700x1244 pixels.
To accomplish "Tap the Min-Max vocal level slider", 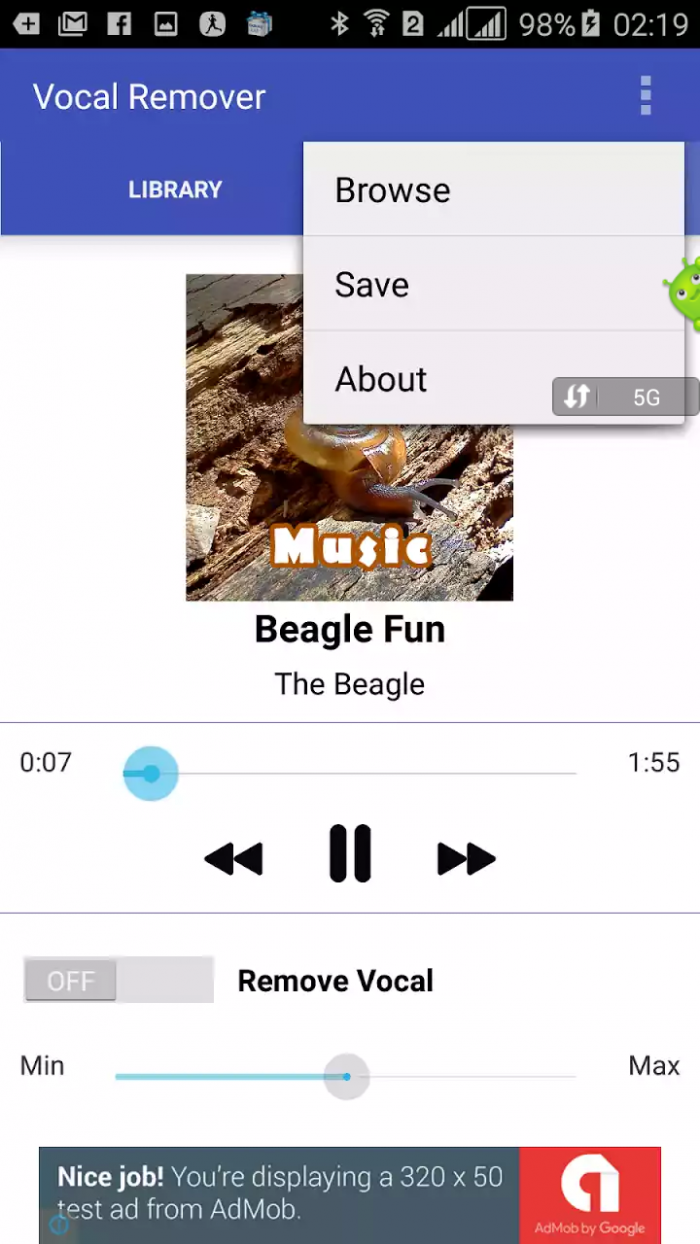I will pyautogui.click(x=346, y=1077).
